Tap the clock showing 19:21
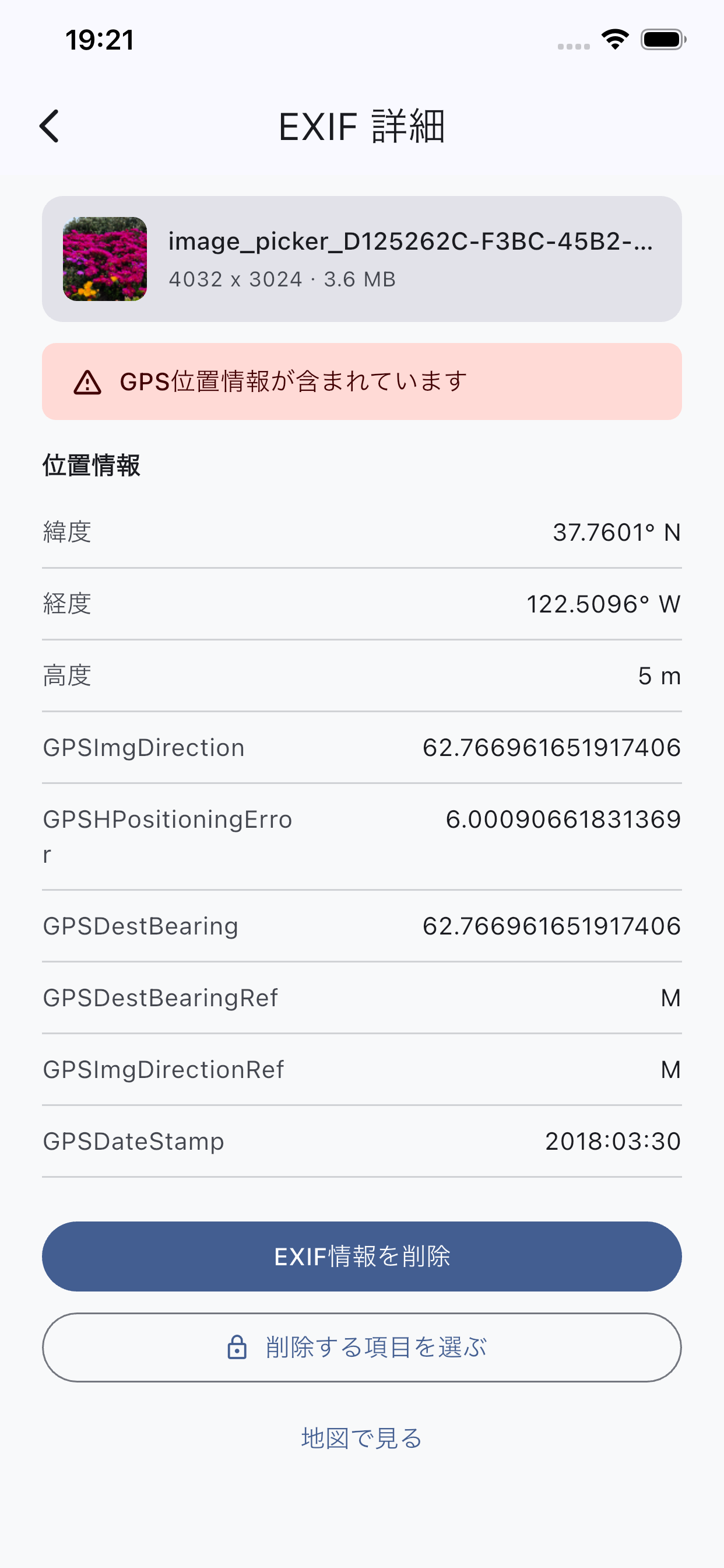 [99, 39]
